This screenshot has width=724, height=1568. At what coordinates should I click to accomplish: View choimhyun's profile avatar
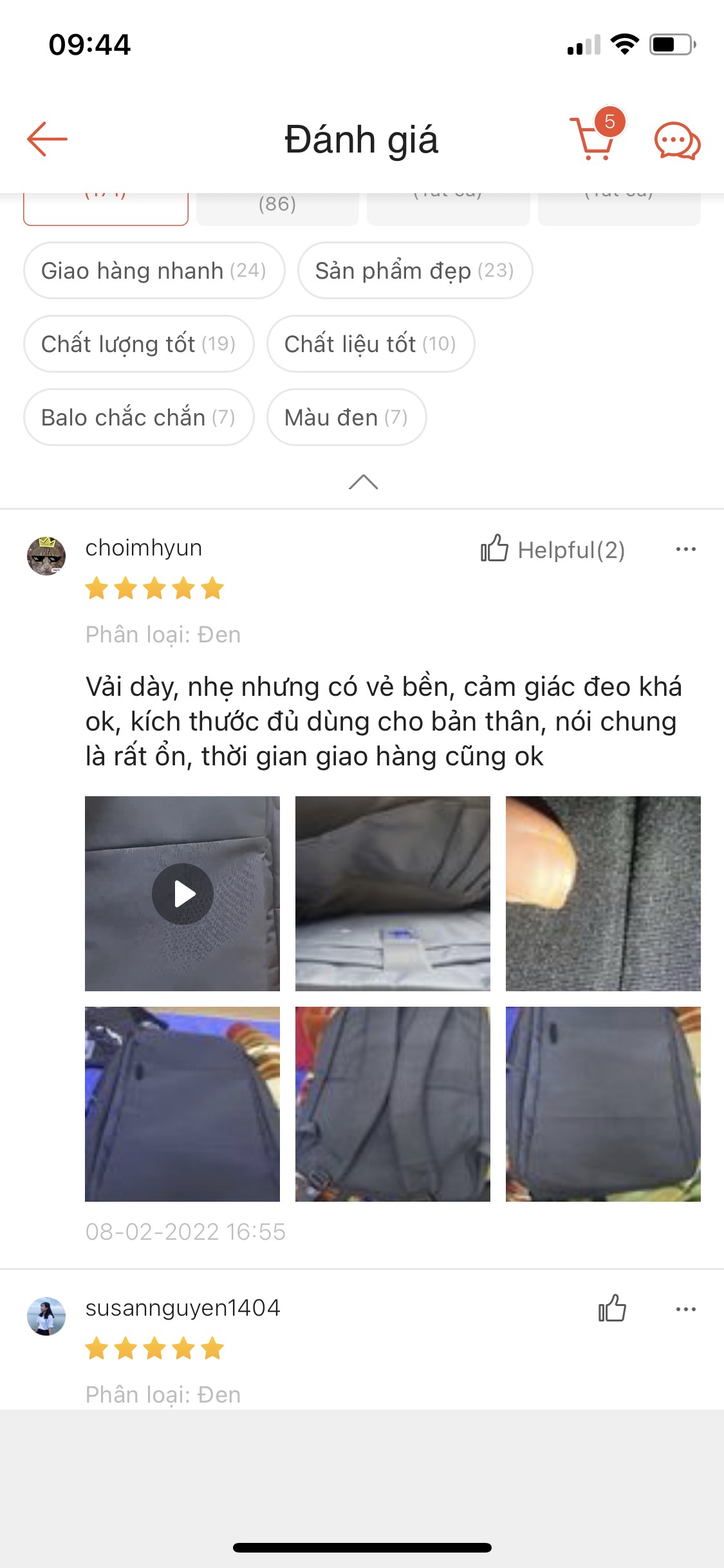tap(46, 555)
